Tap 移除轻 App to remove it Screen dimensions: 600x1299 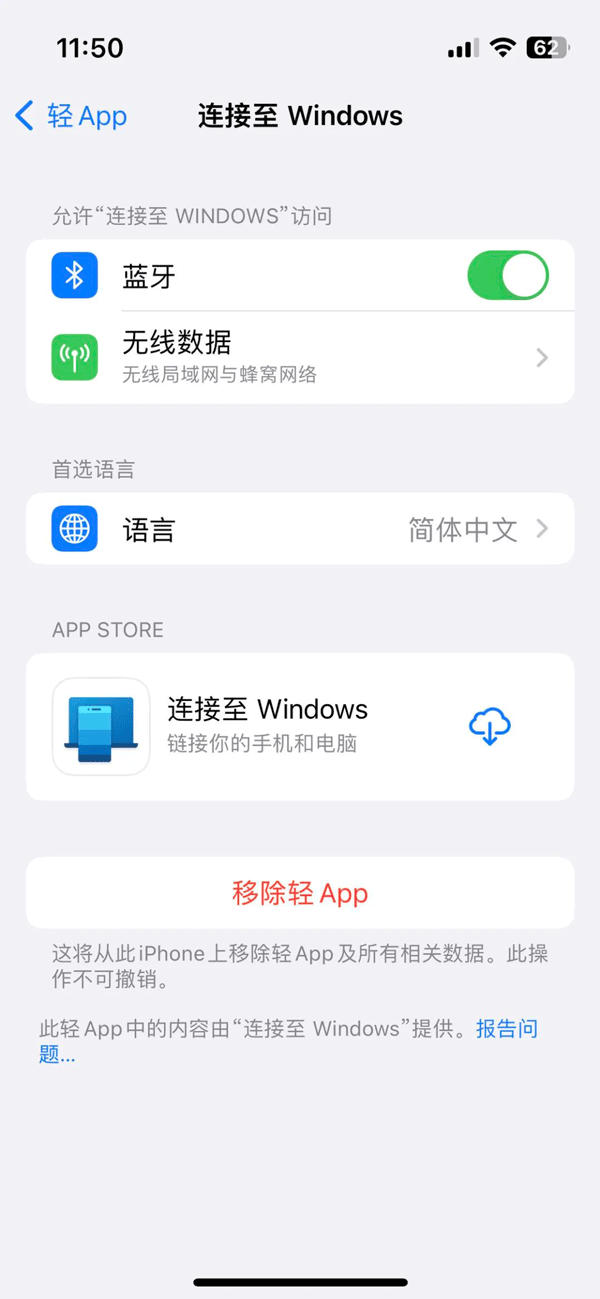point(300,893)
